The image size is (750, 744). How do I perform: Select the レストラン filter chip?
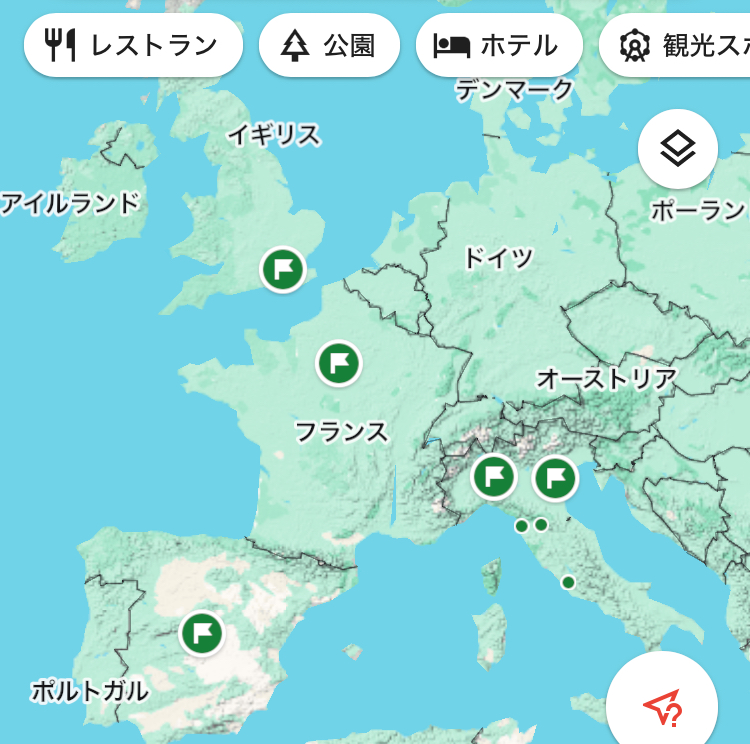[133, 45]
